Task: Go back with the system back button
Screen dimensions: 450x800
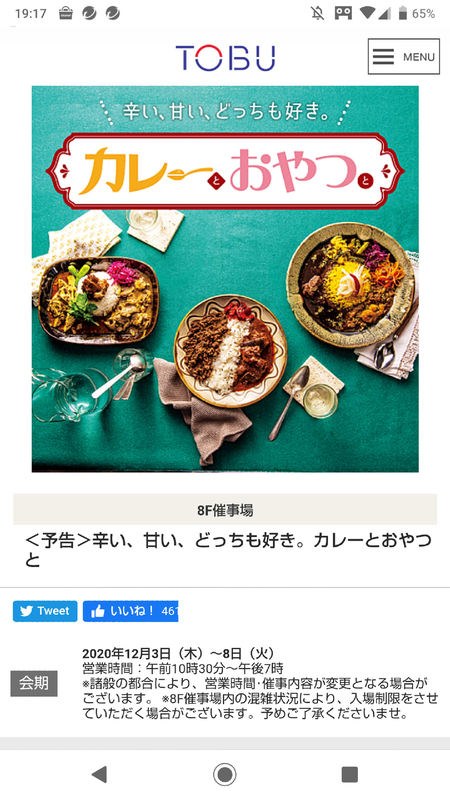Action: tap(99, 774)
